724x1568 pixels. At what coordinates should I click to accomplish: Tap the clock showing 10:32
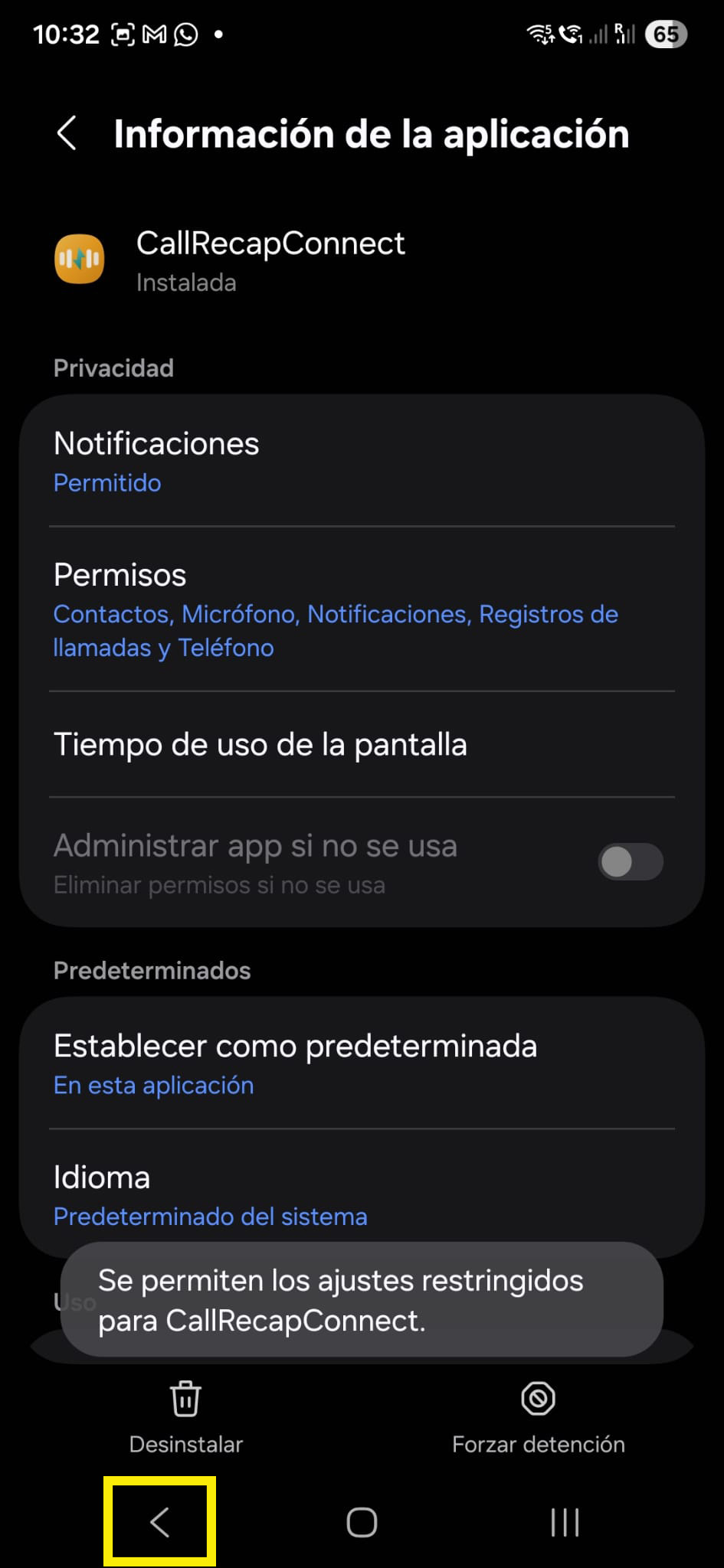(65, 32)
